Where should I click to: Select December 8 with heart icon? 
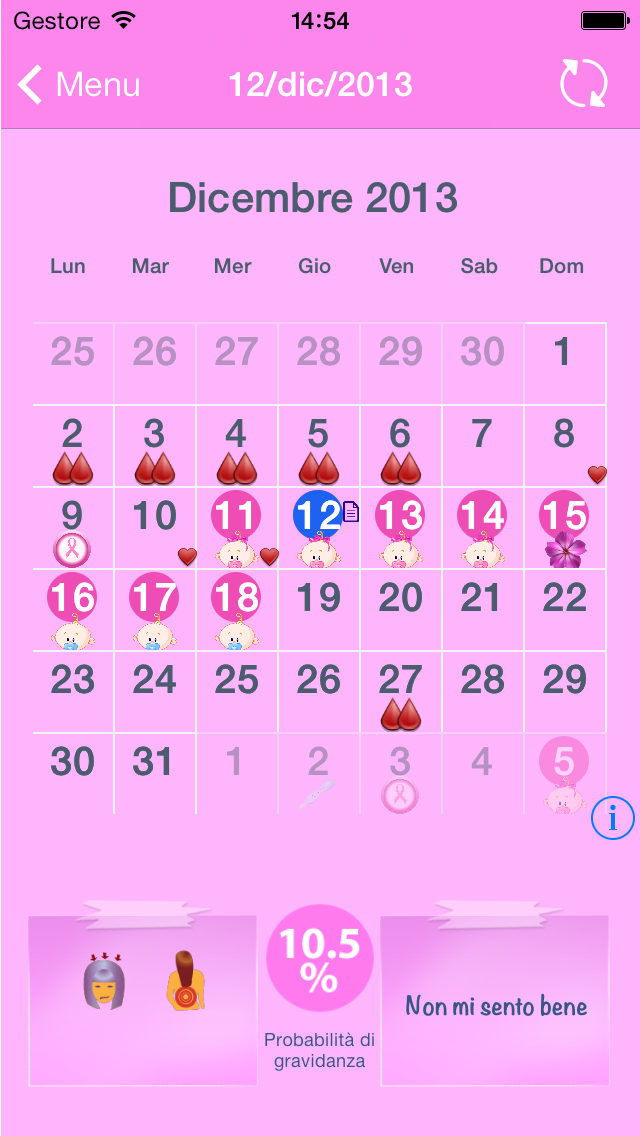pos(564,445)
